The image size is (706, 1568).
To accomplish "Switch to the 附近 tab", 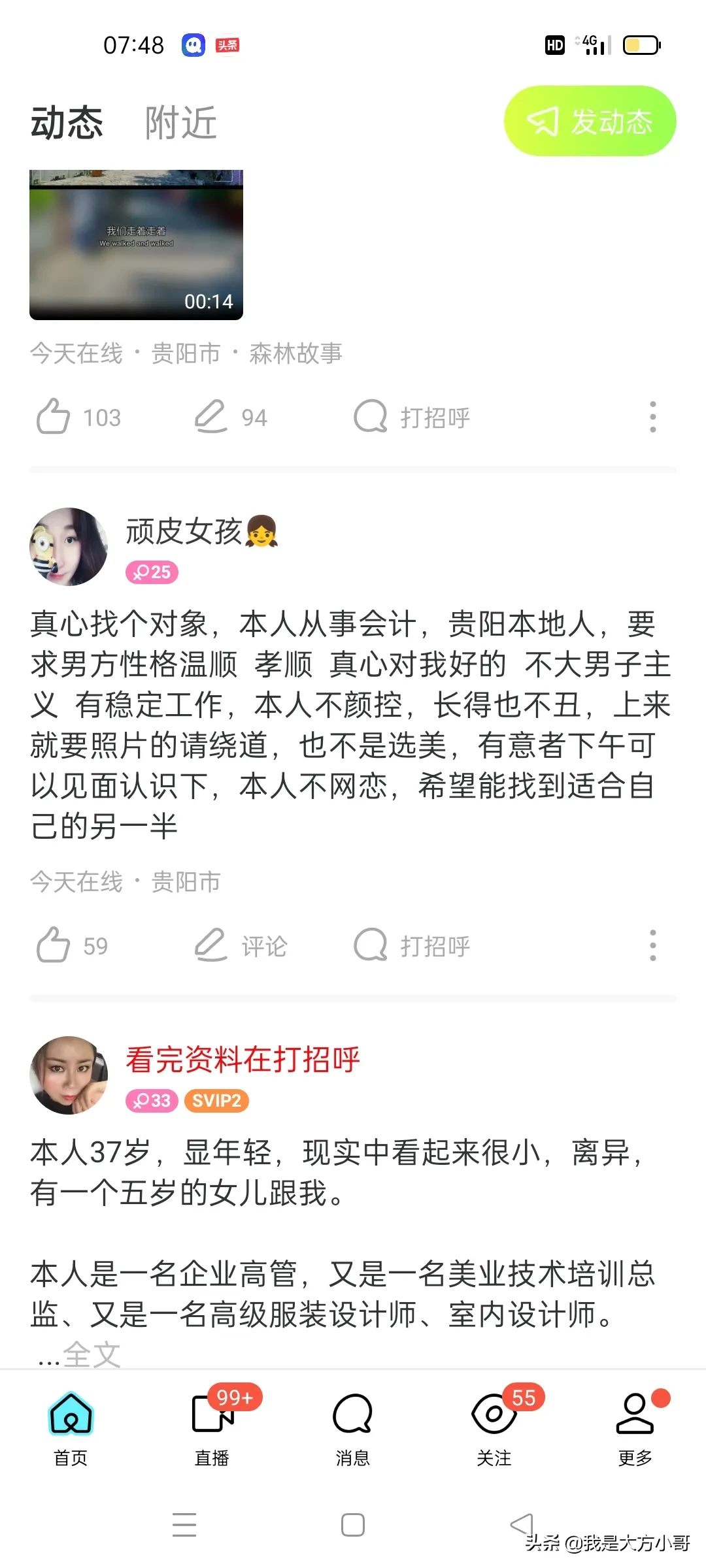I will [180, 122].
